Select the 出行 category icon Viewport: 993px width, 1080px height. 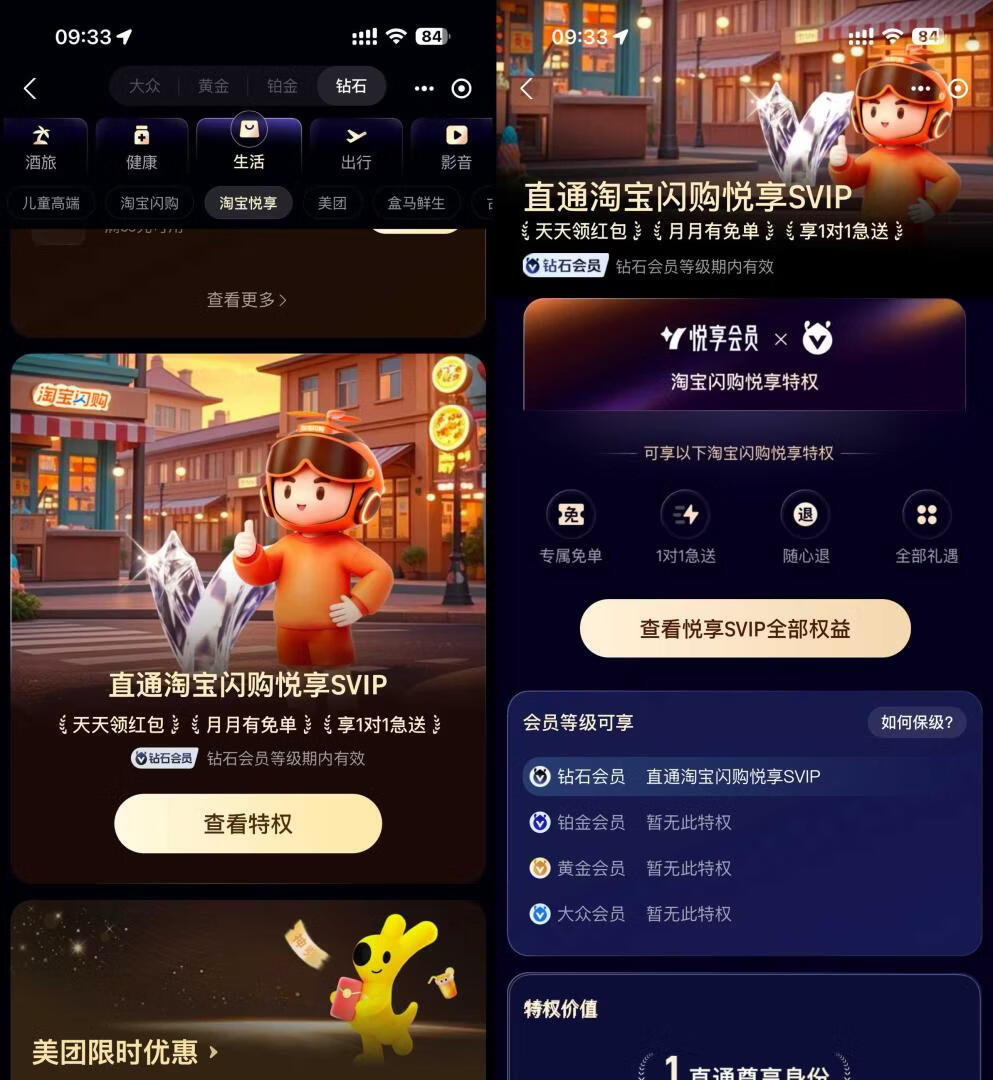(x=355, y=145)
